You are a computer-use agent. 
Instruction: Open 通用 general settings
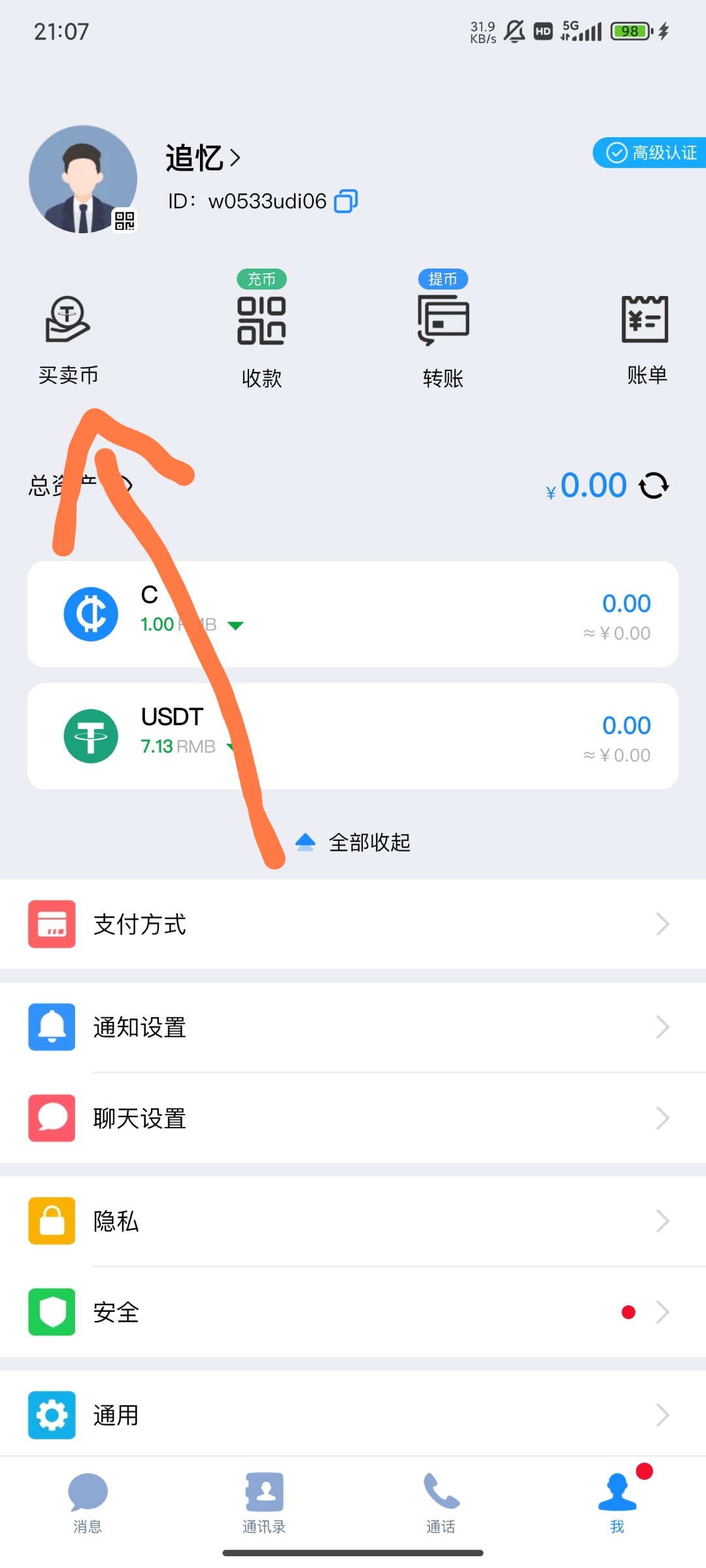click(x=353, y=1415)
